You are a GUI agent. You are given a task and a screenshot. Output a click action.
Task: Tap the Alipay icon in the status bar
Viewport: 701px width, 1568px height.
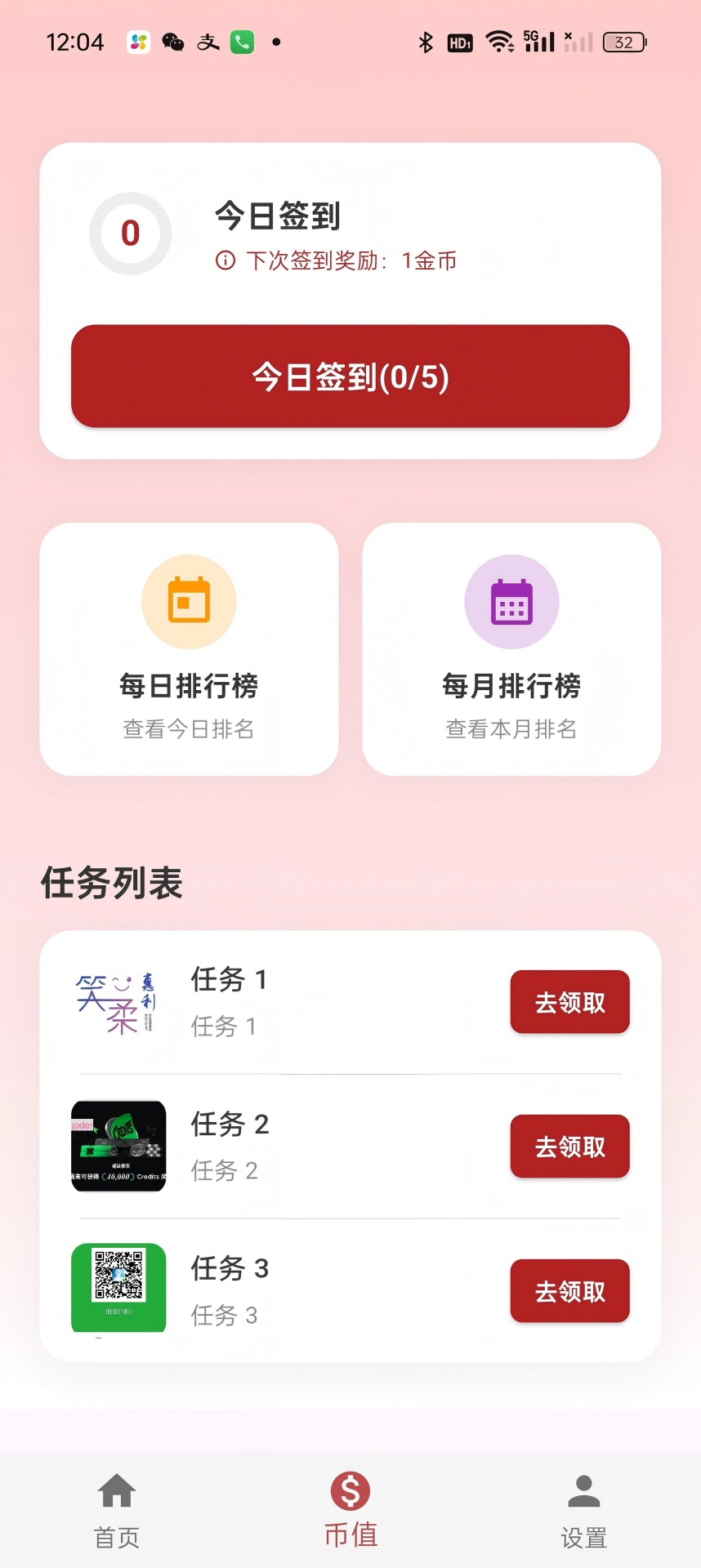pyautogui.click(x=206, y=41)
